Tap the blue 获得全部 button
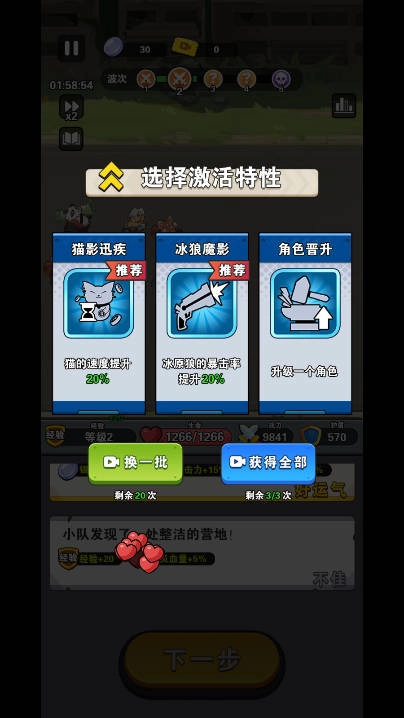 click(268, 463)
